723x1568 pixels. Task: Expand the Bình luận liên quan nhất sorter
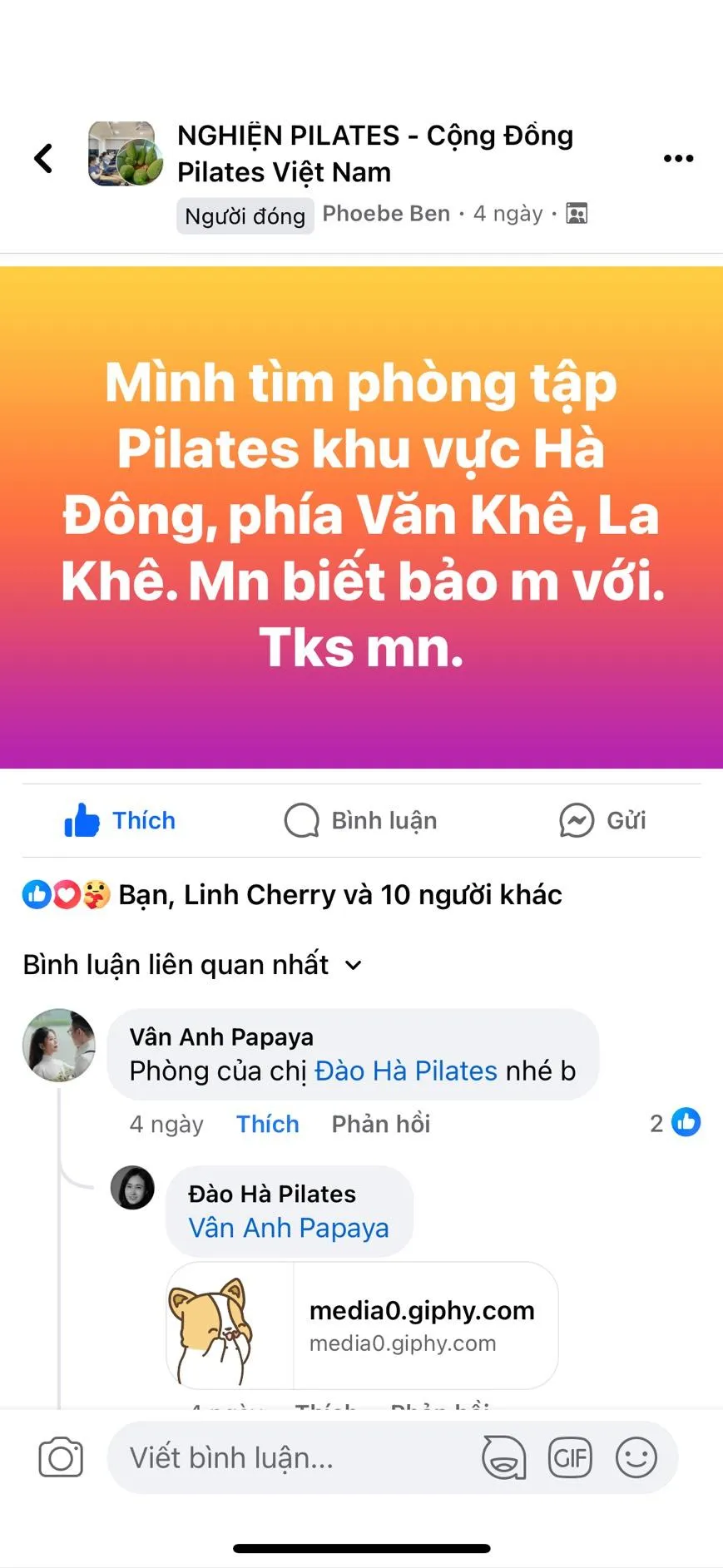(x=192, y=965)
